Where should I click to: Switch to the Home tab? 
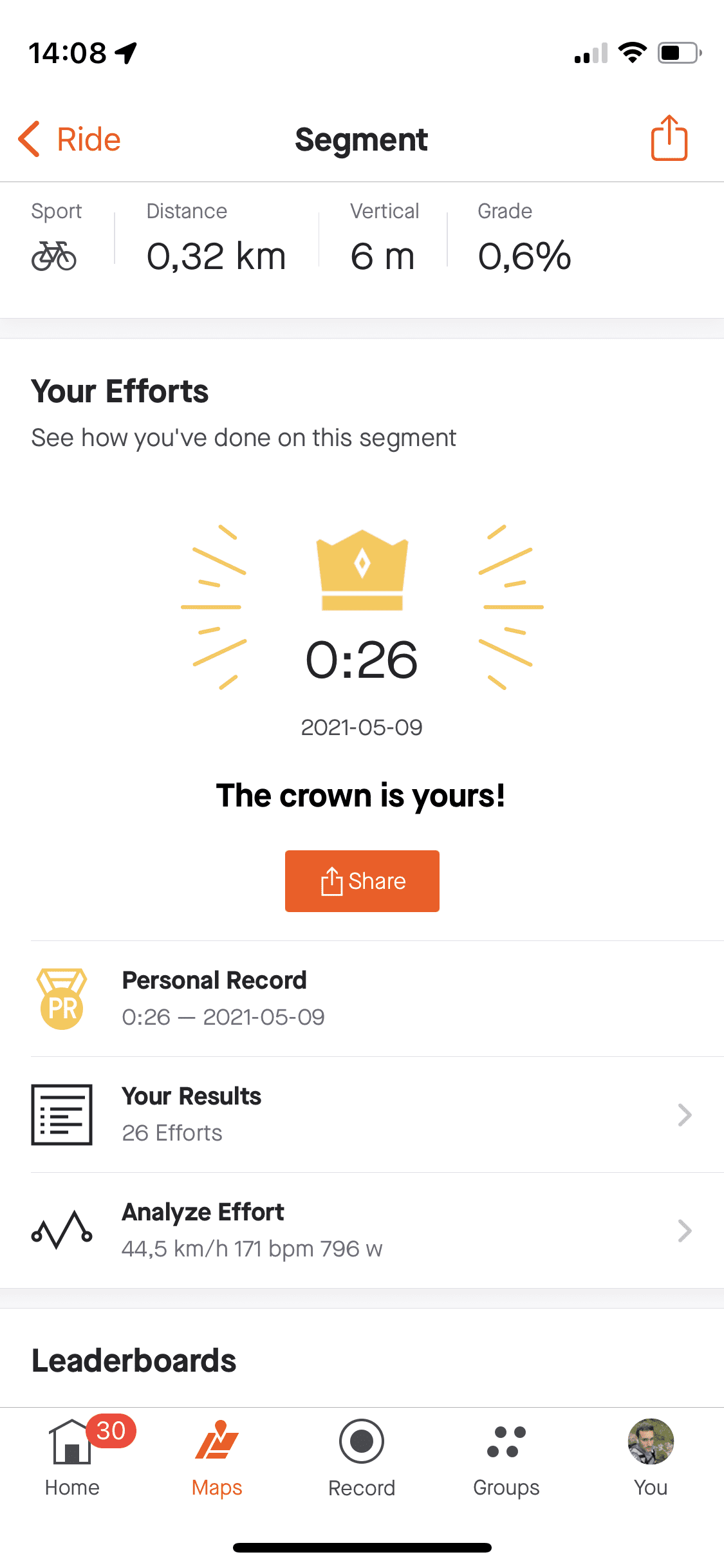72,1459
